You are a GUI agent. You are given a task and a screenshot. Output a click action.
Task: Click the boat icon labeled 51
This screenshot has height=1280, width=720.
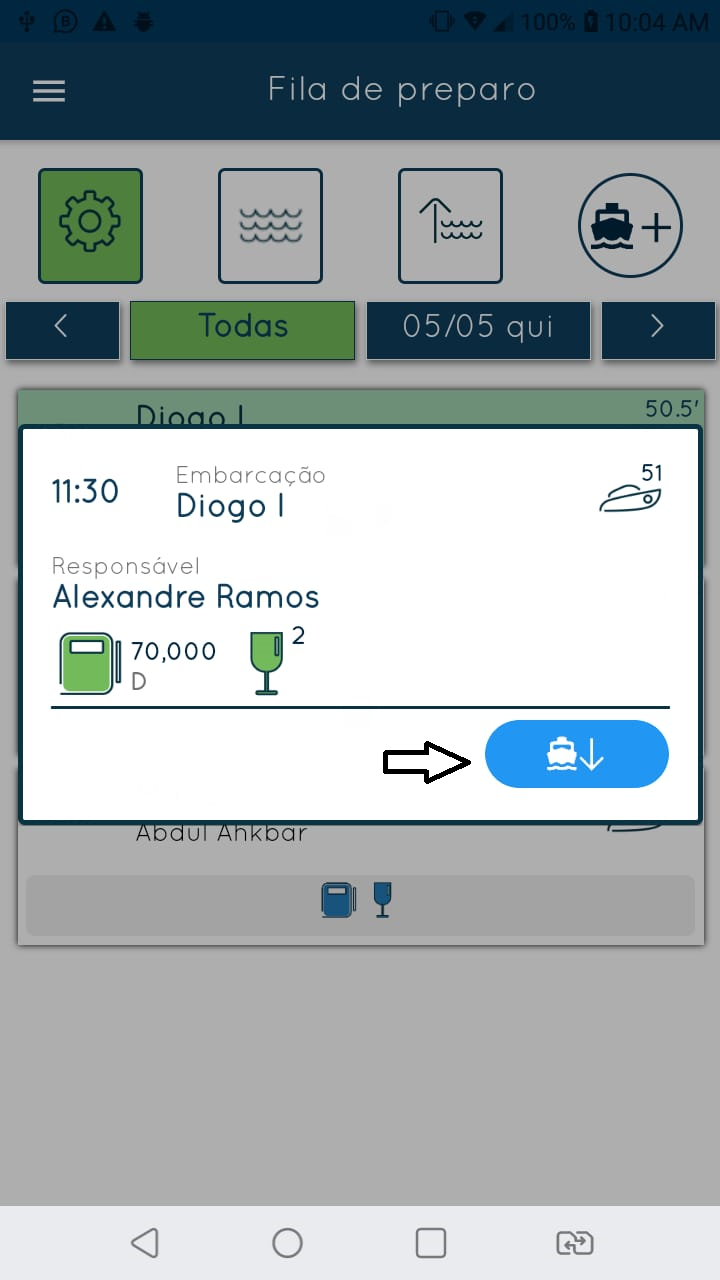coord(630,495)
